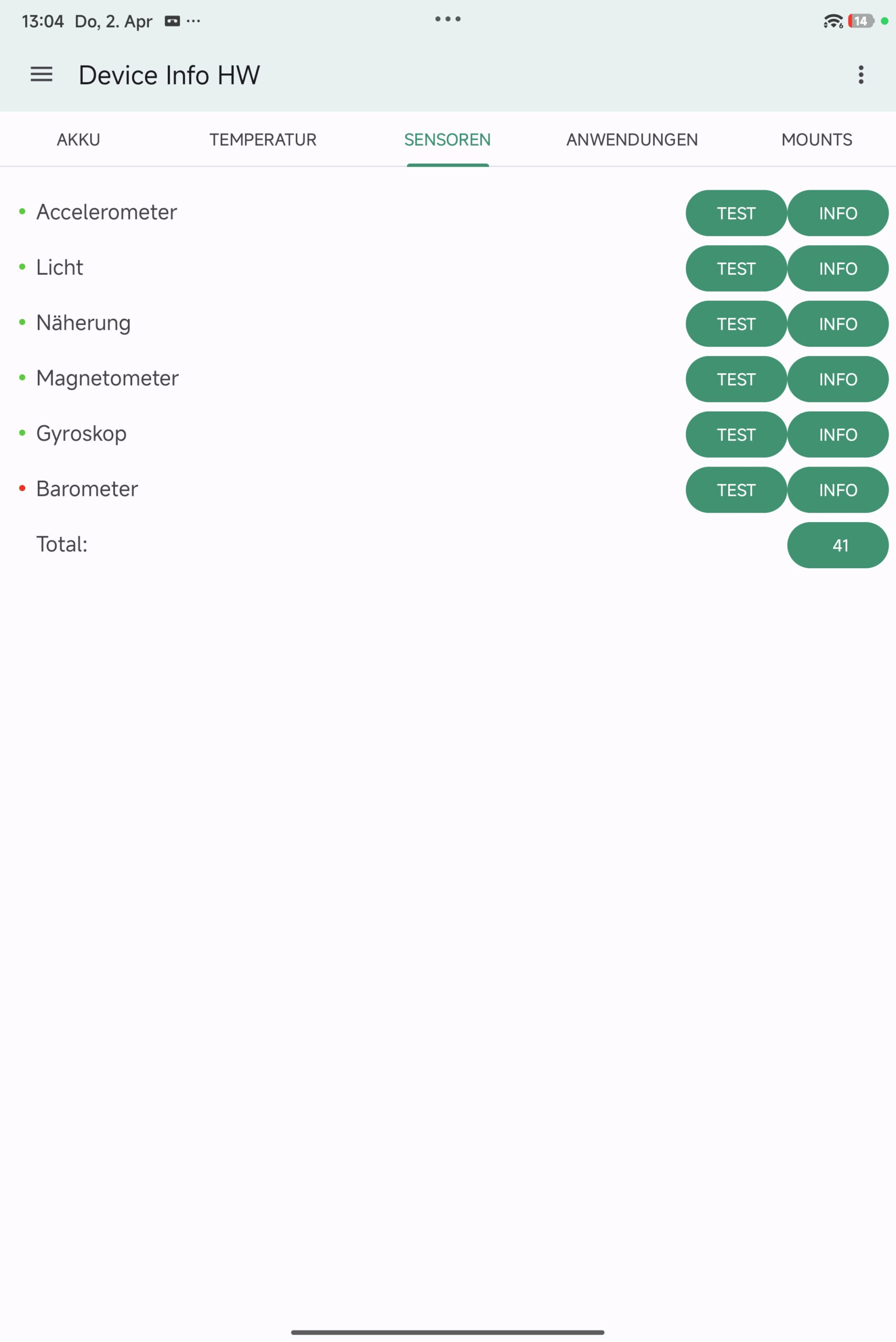Screen dimensions: 896x1342
Task: Open Barometer info
Action: click(838, 490)
